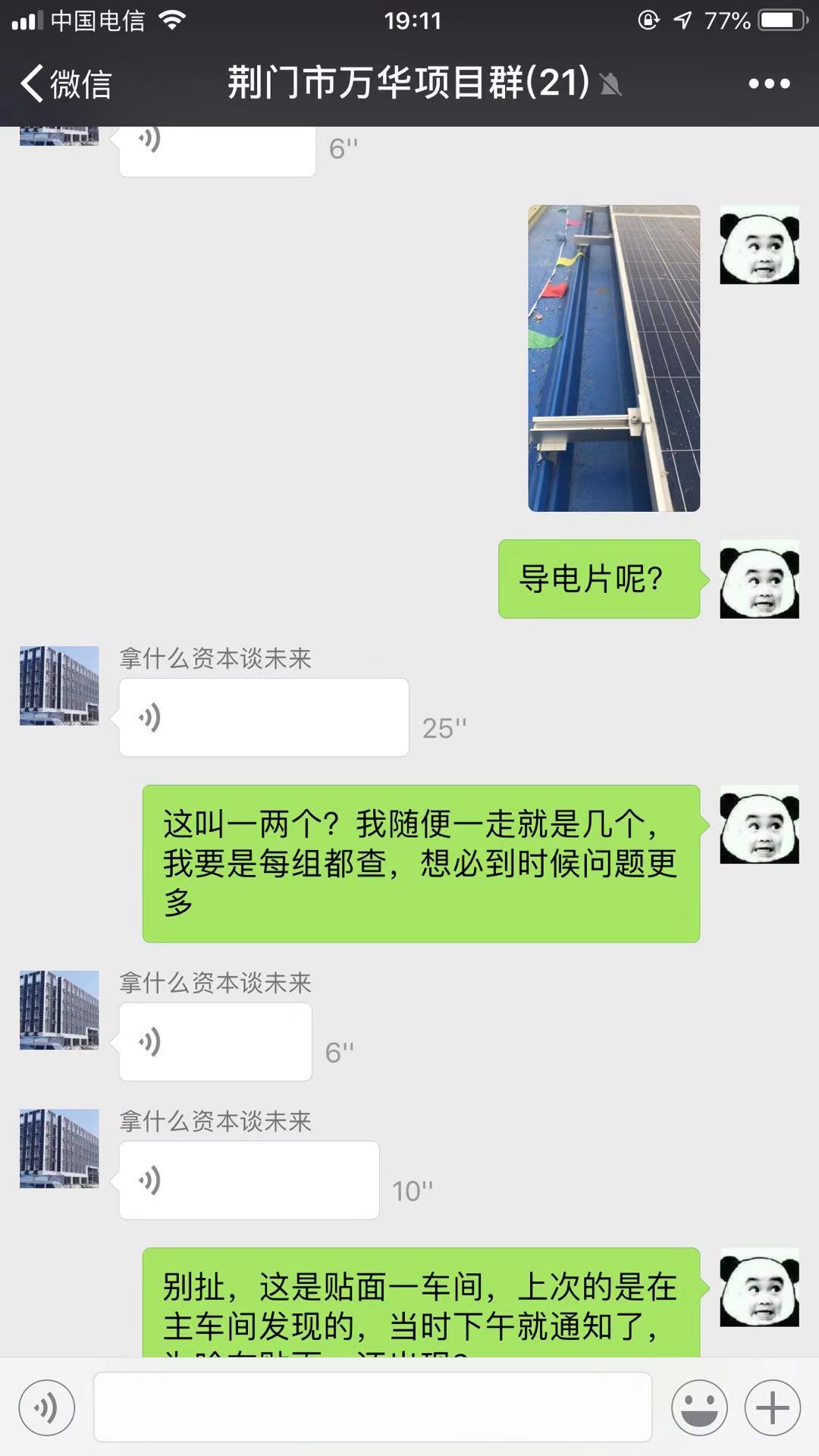
Task: Open the solar panel photo message
Action: tap(613, 358)
